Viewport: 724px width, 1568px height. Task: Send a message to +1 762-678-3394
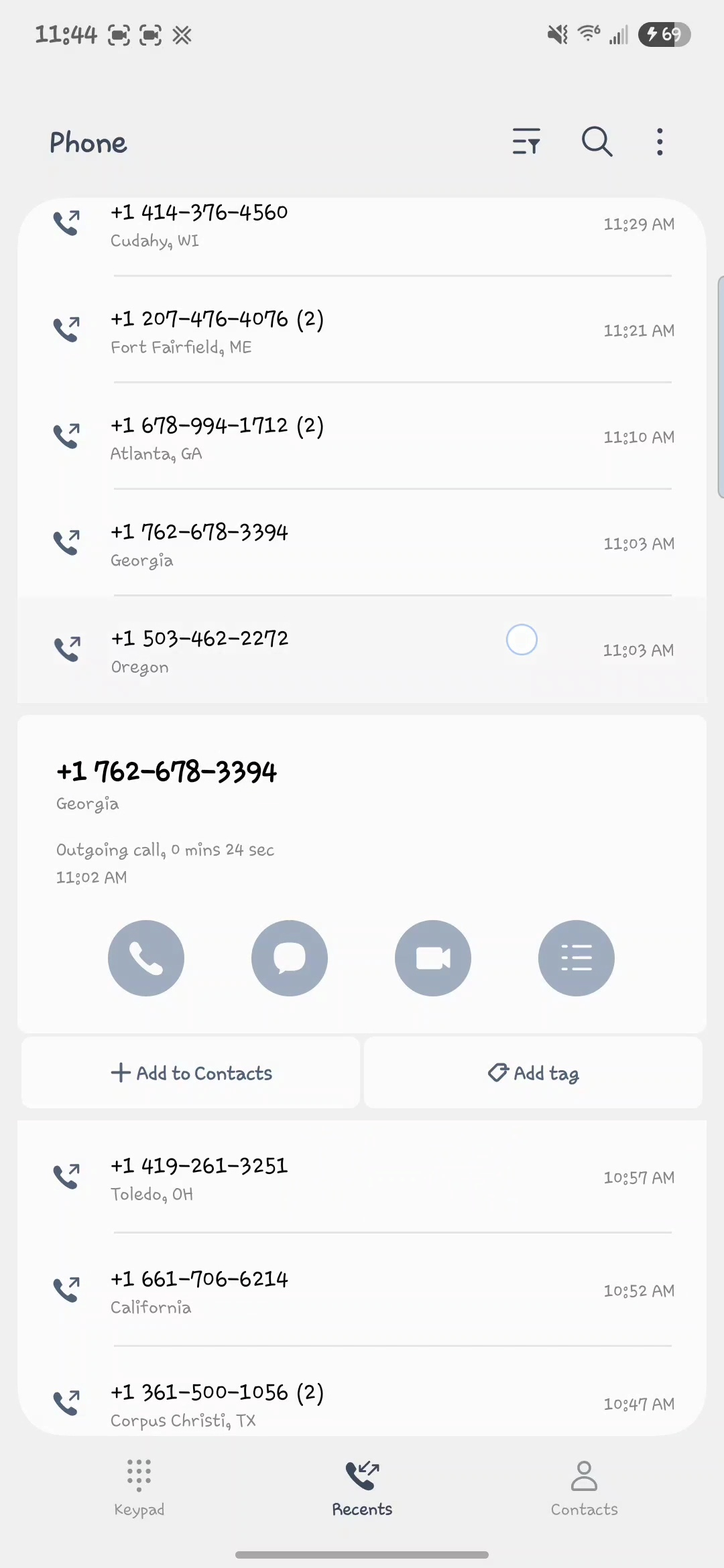pos(290,958)
